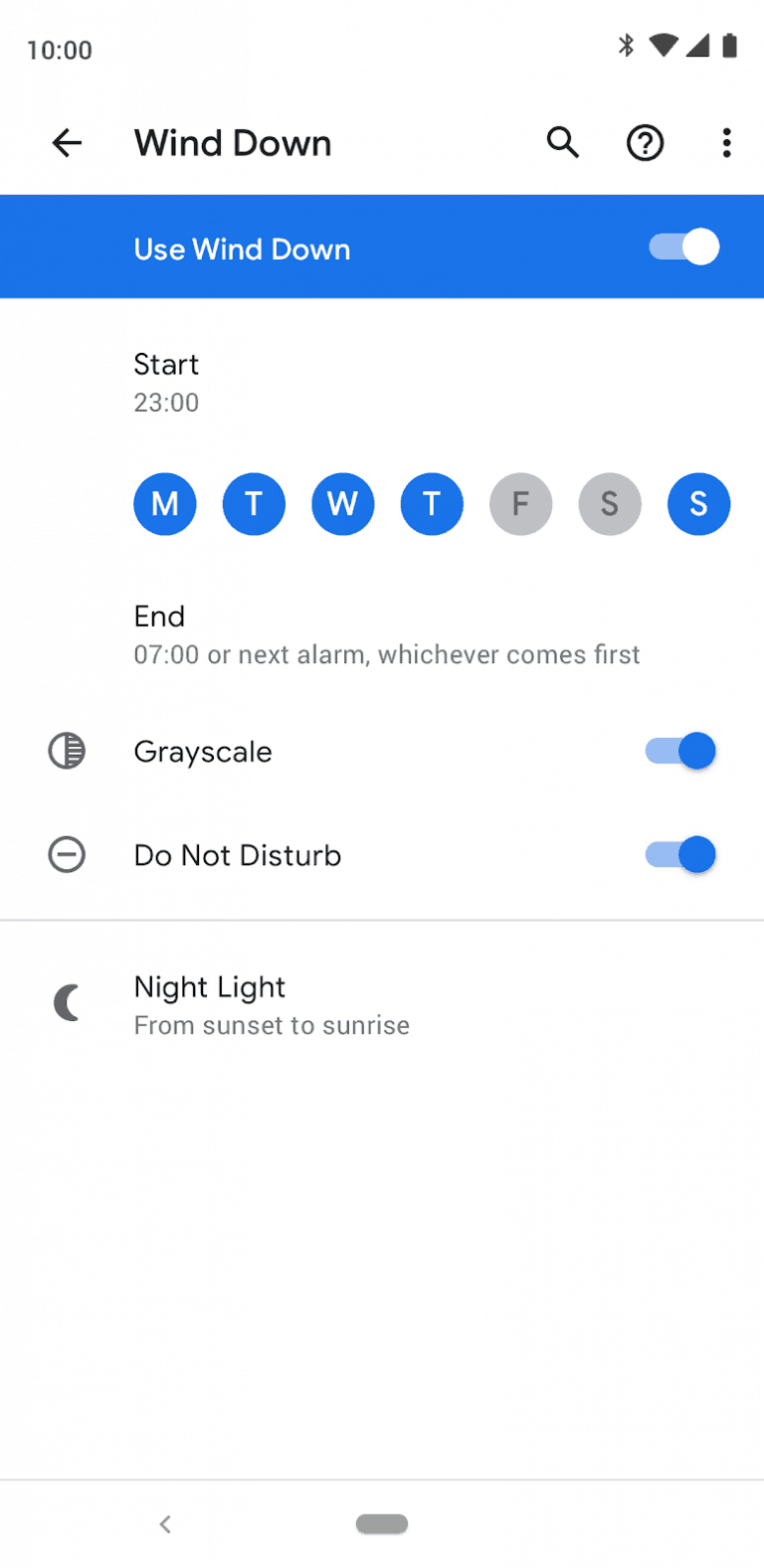
Task: Deselect Monday from the schedule
Action: (165, 504)
